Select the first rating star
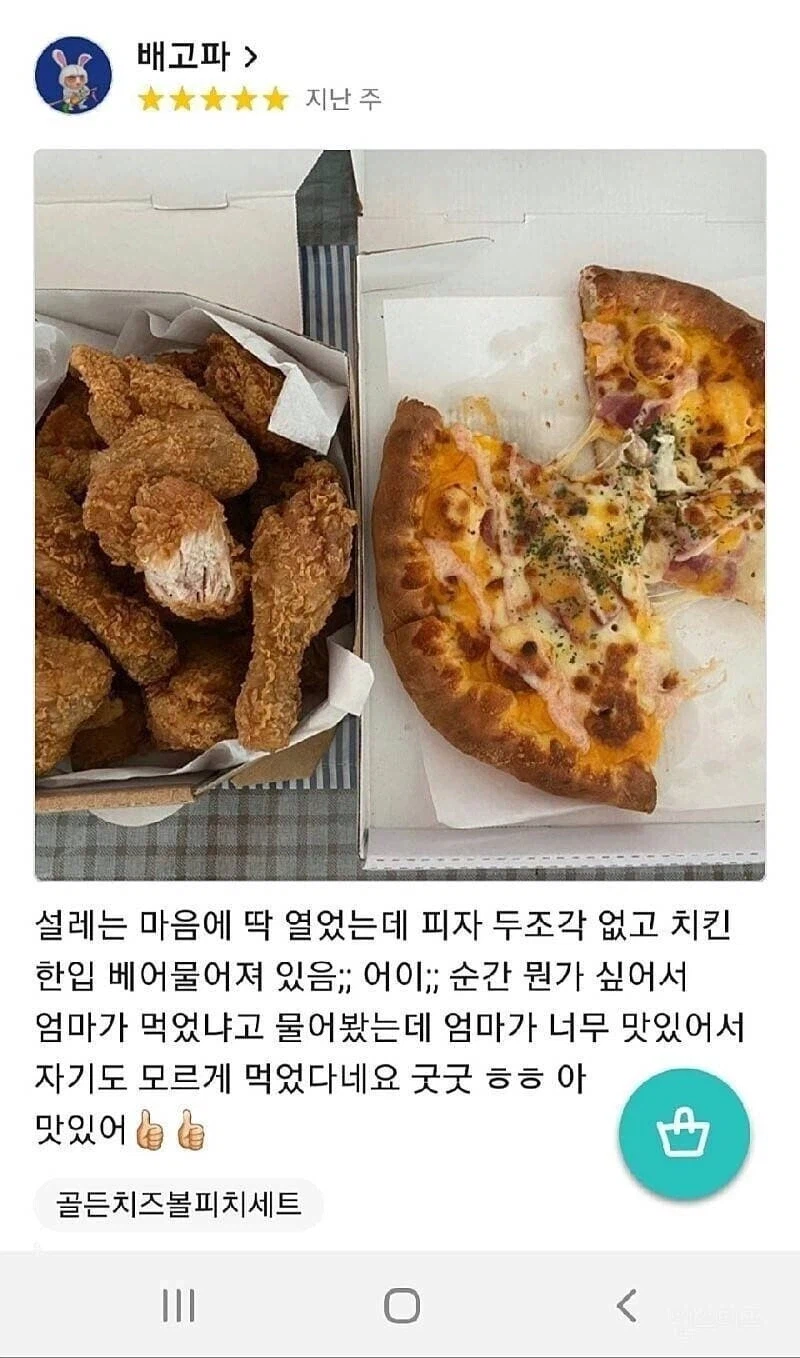 click(x=150, y=100)
